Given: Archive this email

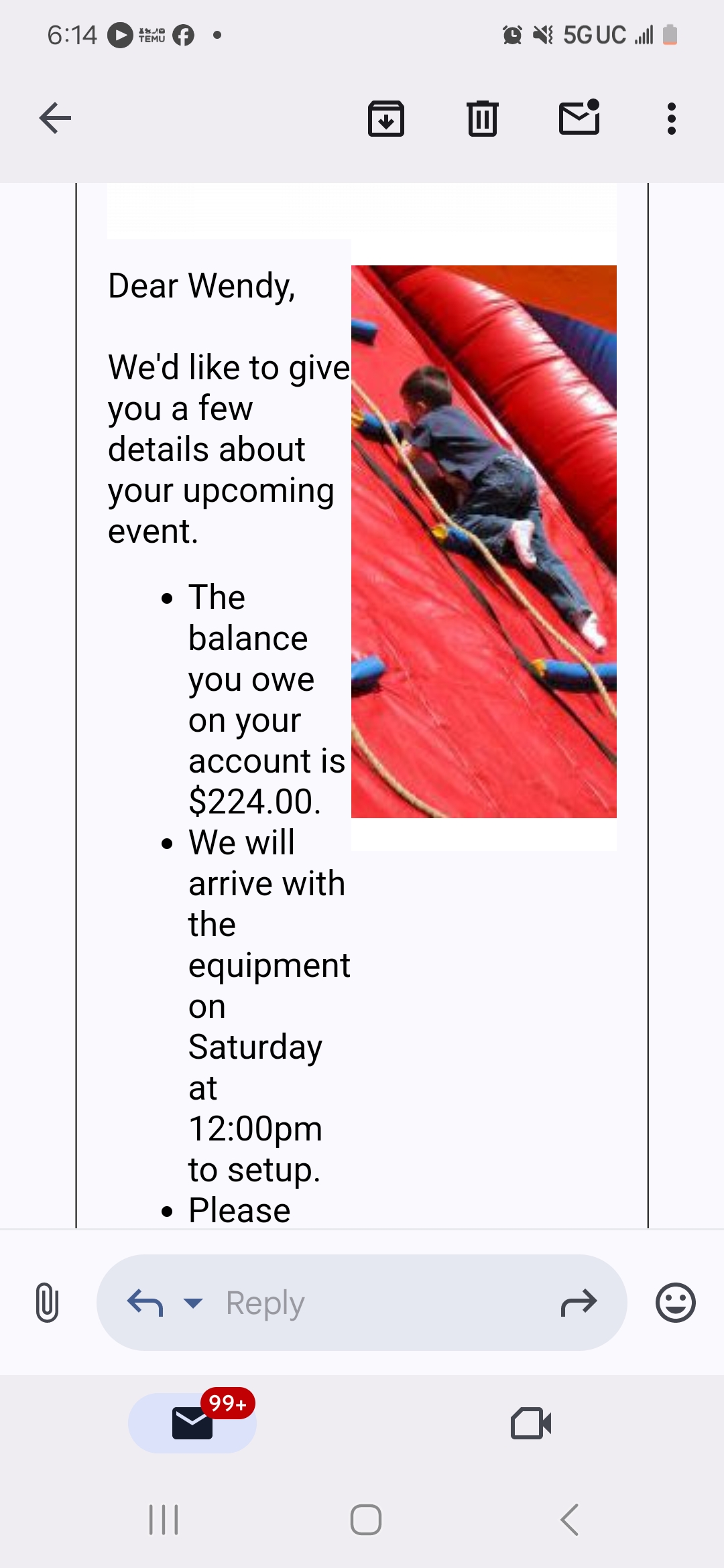Looking at the screenshot, I should coord(386,119).
